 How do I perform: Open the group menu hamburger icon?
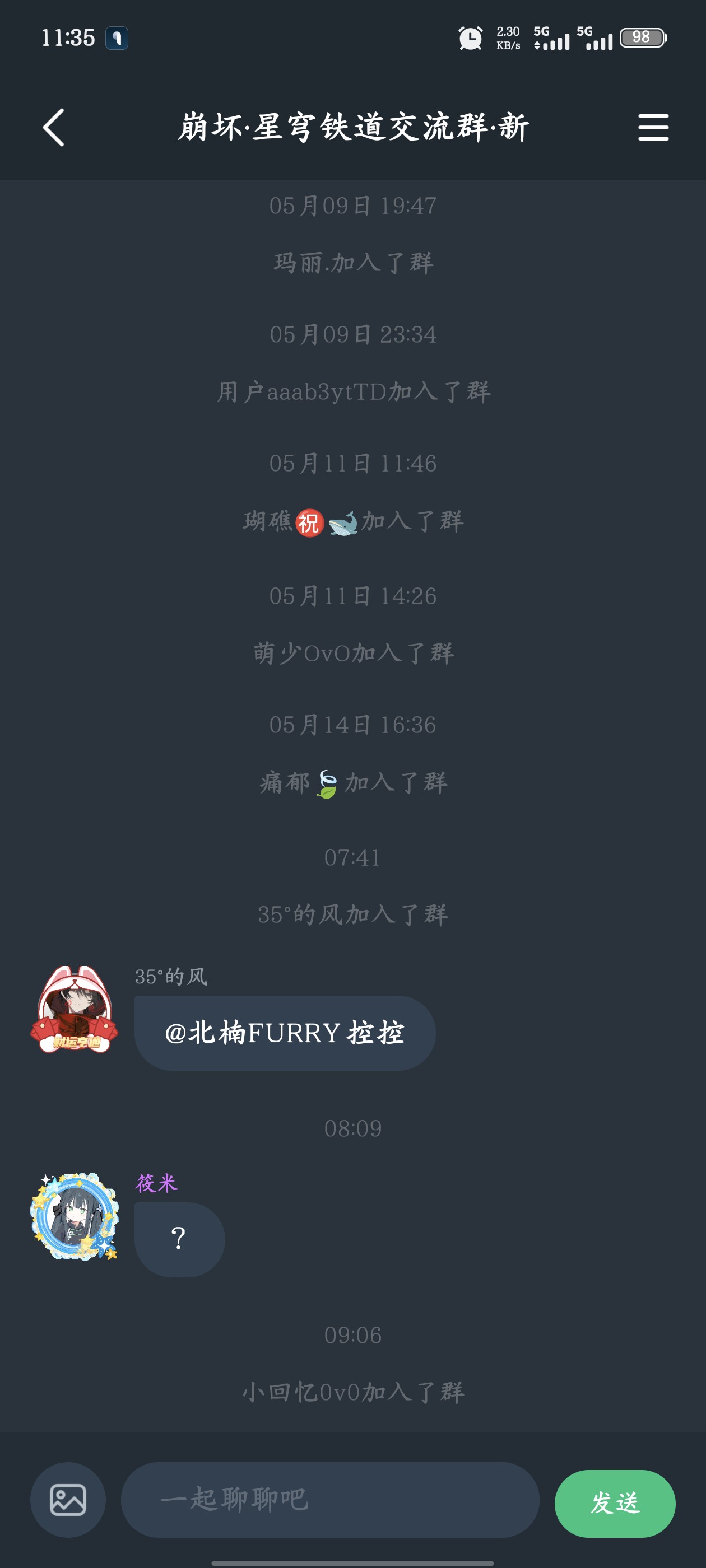pos(653,127)
